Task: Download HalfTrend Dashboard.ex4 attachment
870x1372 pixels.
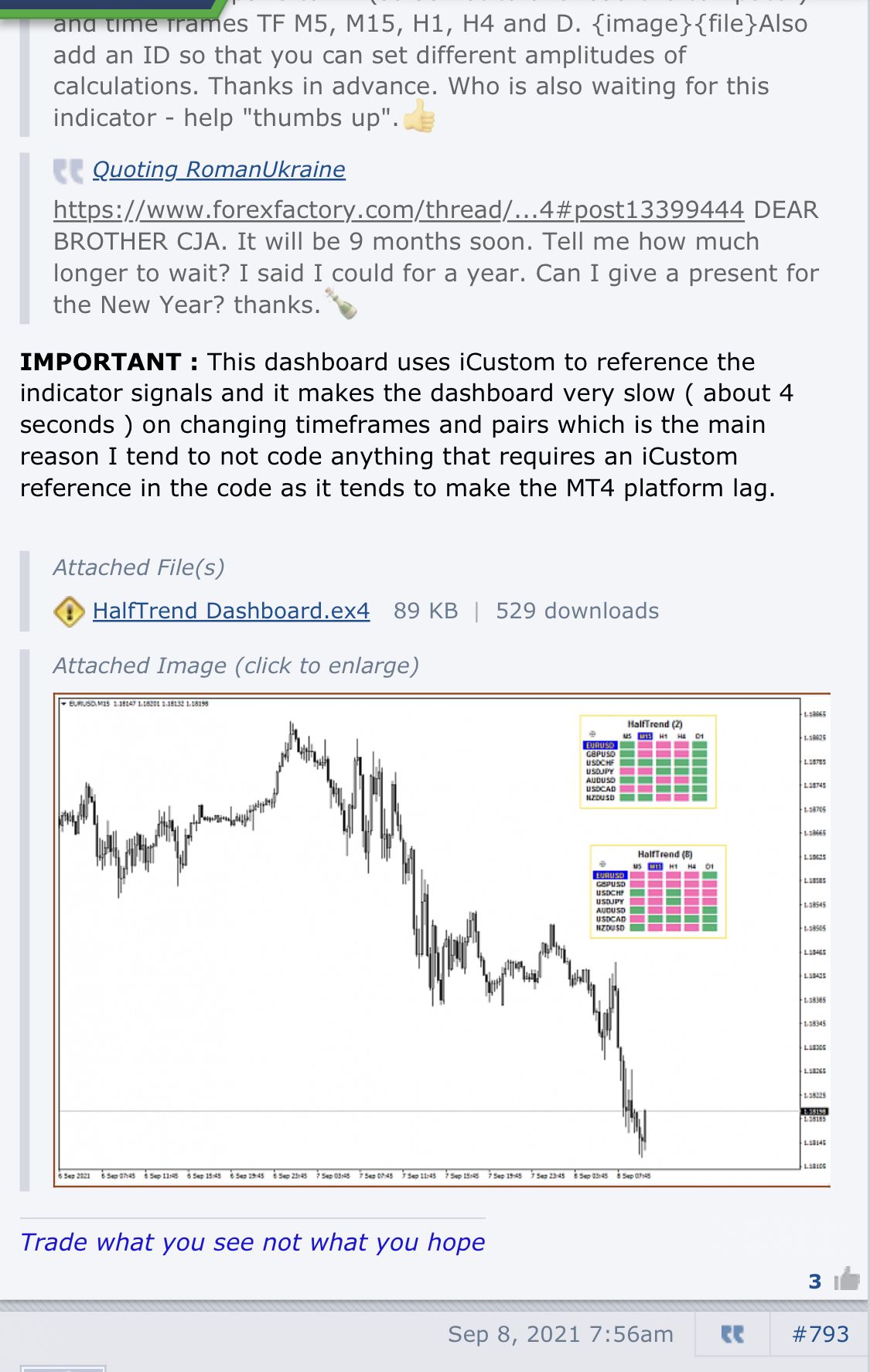Action: pyautogui.click(x=230, y=611)
